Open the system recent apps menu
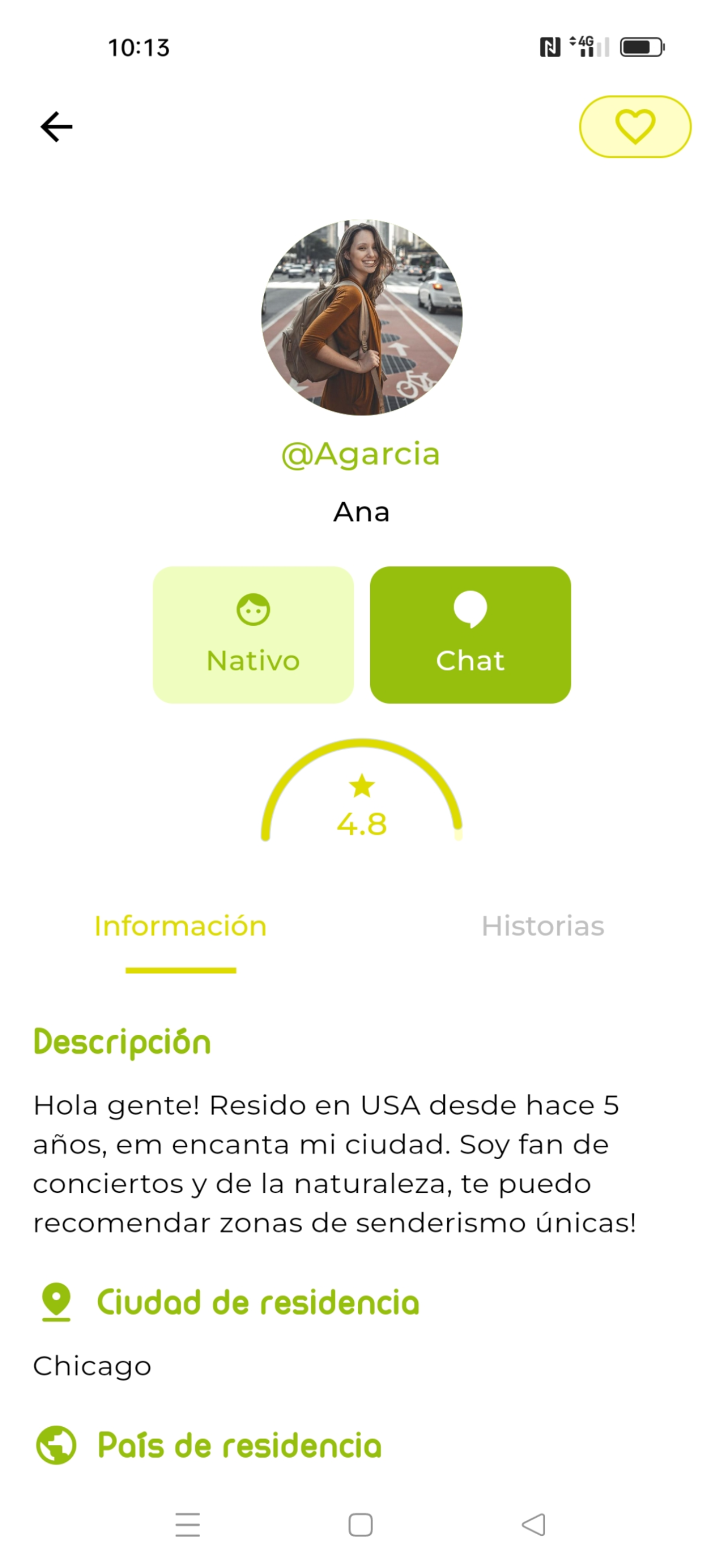The width and height of the screenshot is (724, 1568). click(187, 1524)
